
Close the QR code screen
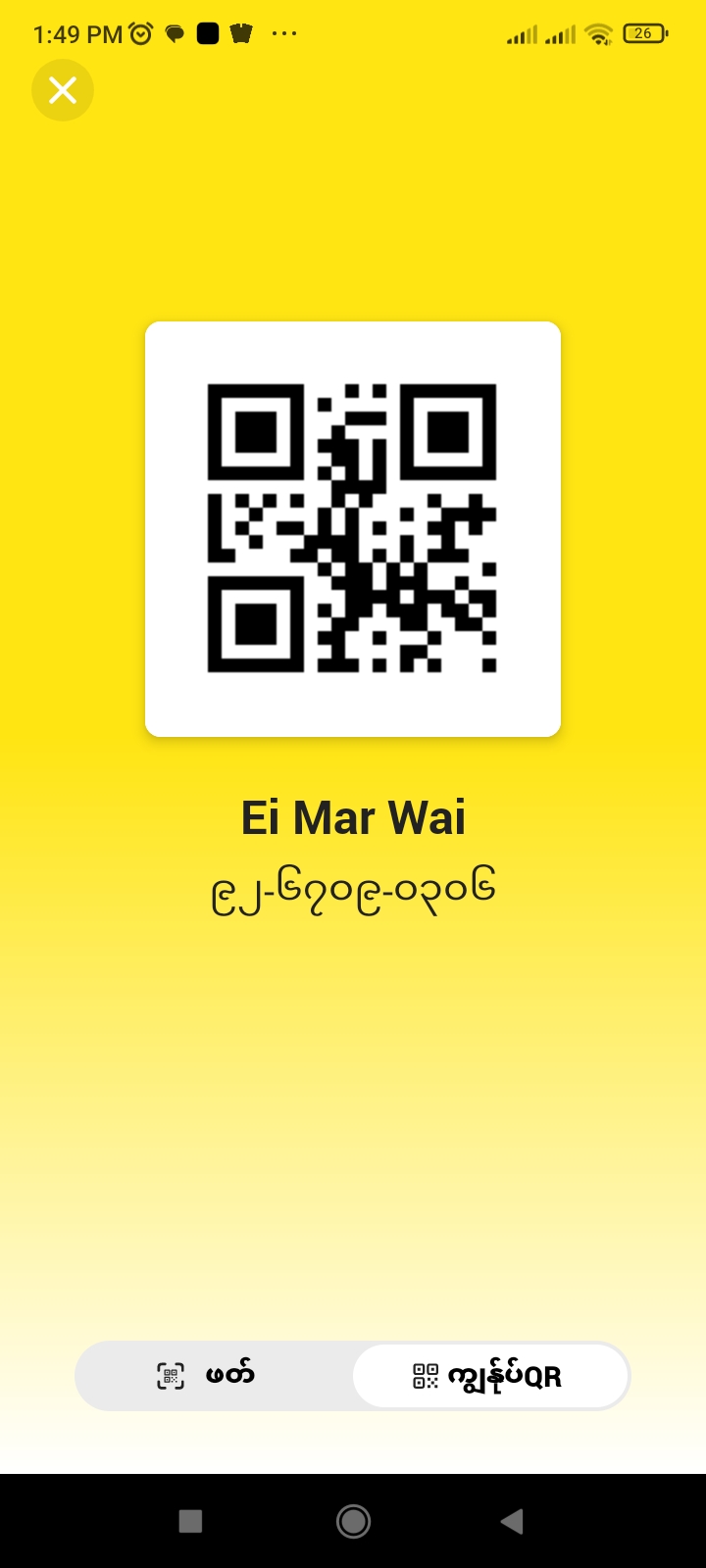click(x=63, y=91)
